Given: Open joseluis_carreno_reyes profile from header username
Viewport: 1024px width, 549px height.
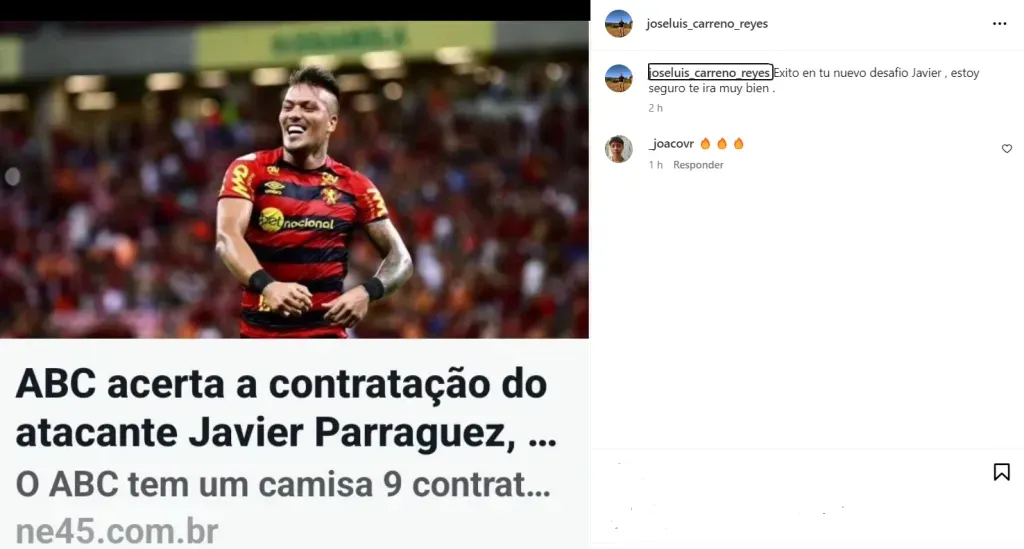Looking at the screenshot, I should (707, 23).
